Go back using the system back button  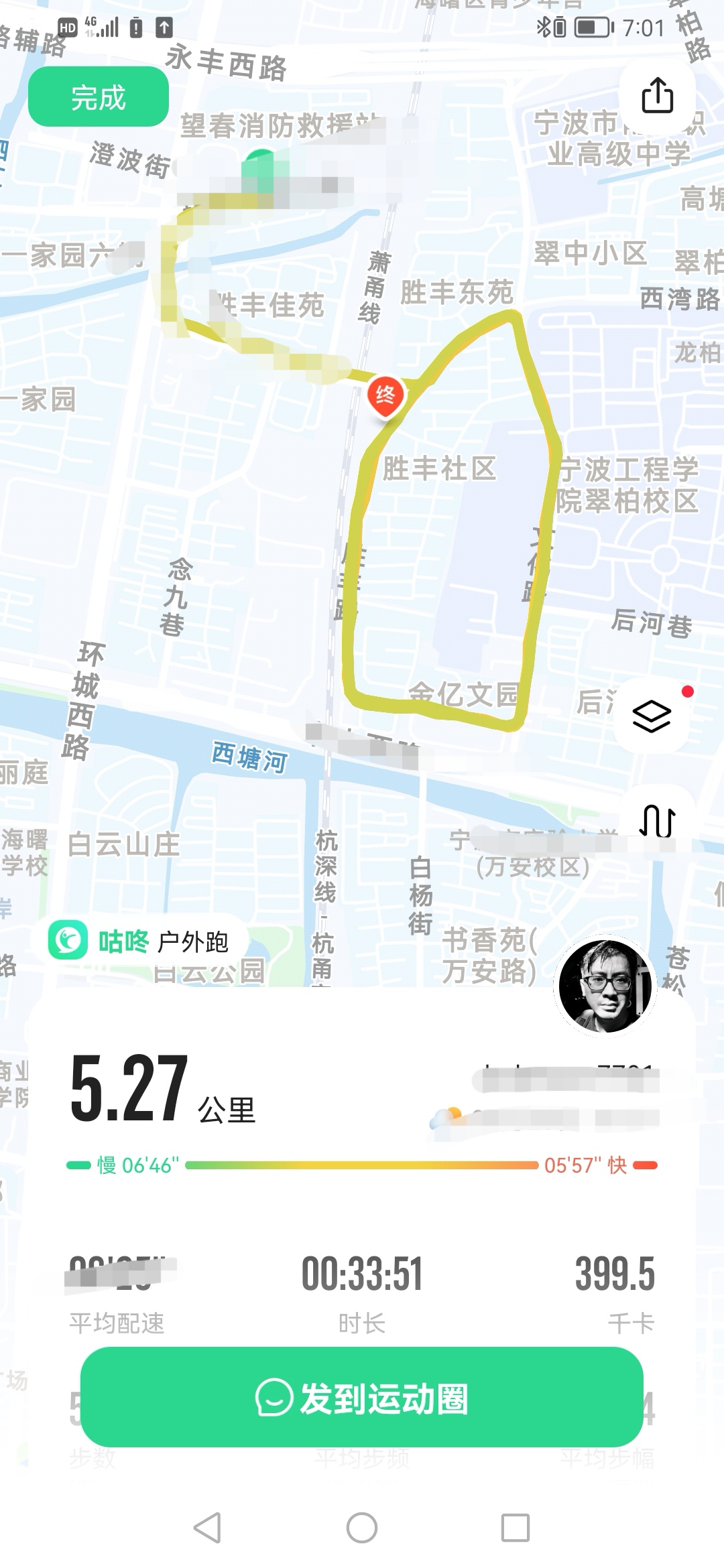pyautogui.click(x=207, y=1528)
